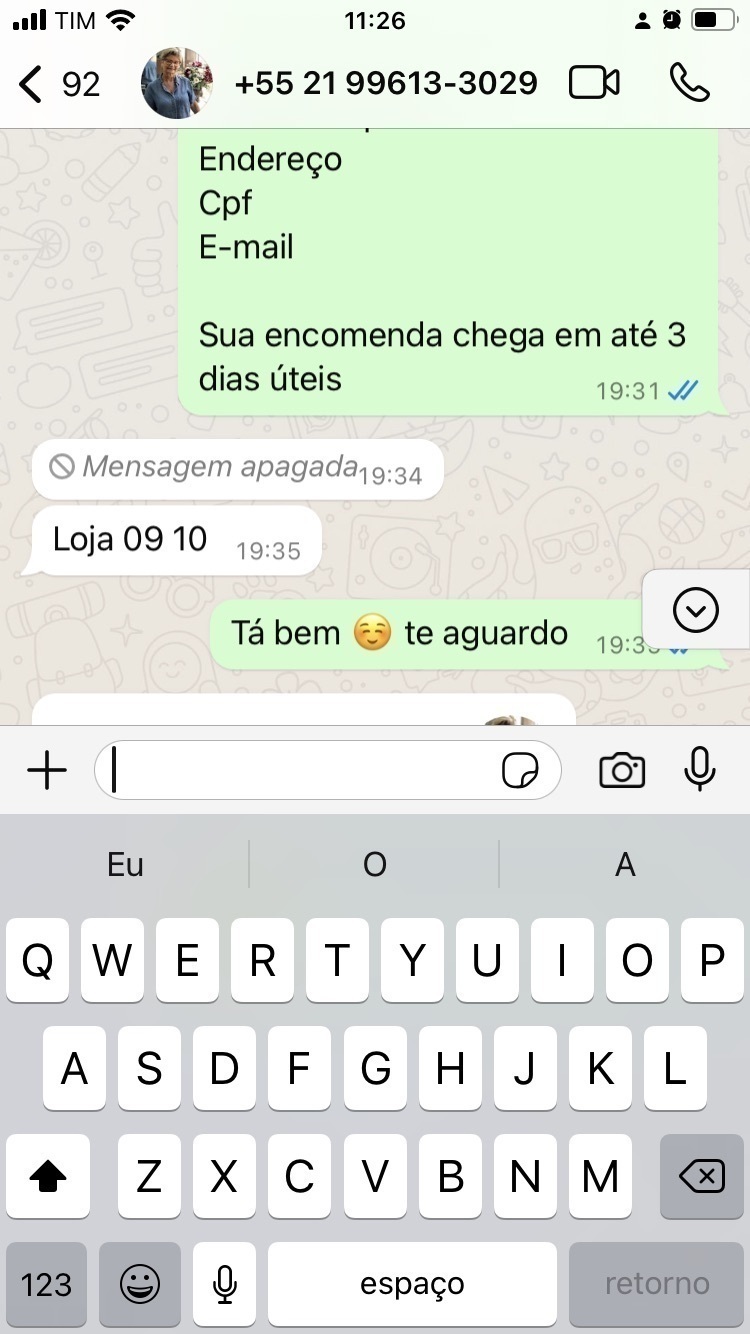Open the camera to take a photo

pyautogui.click(x=622, y=771)
